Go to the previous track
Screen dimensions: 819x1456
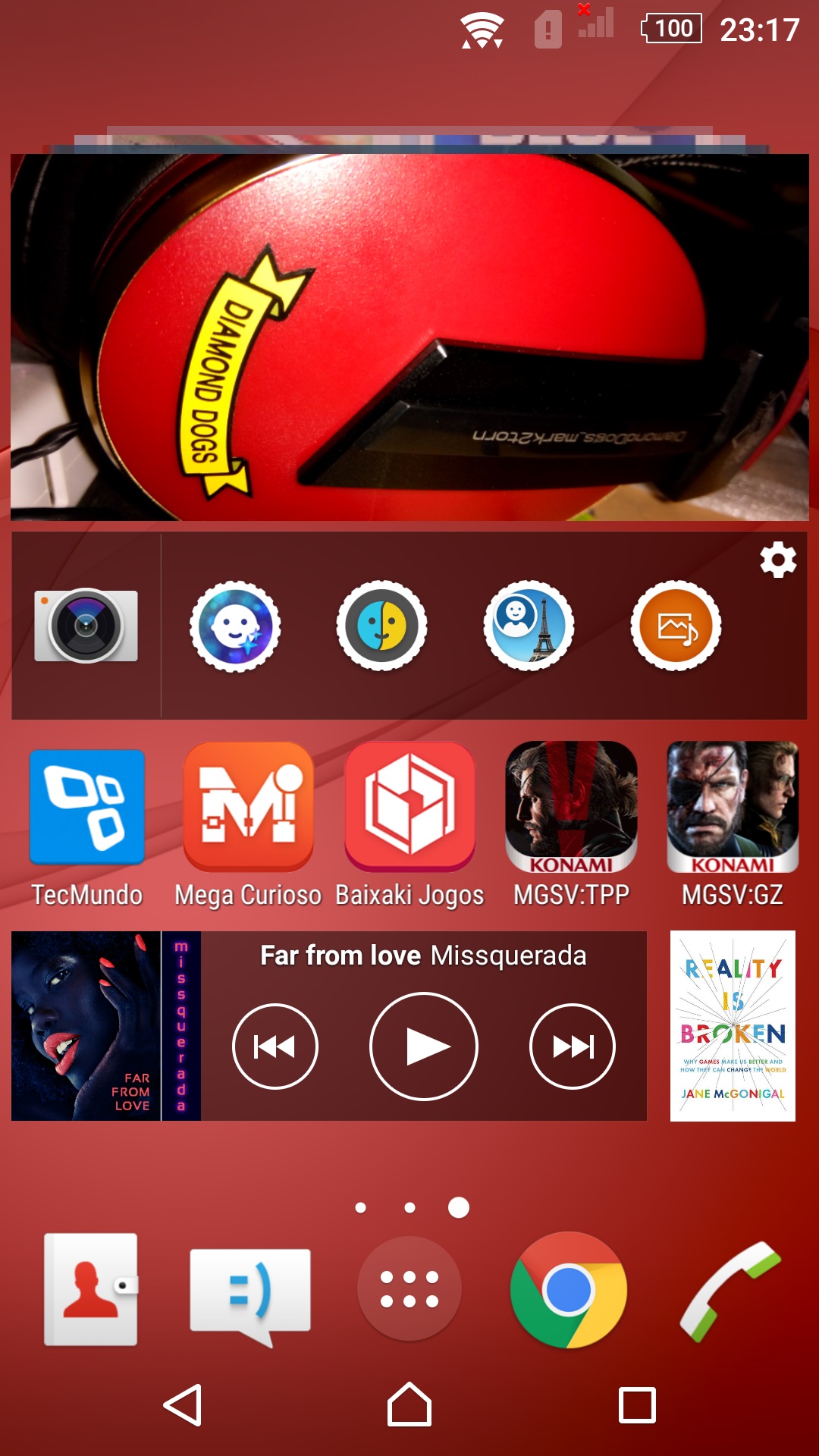(x=275, y=1046)
